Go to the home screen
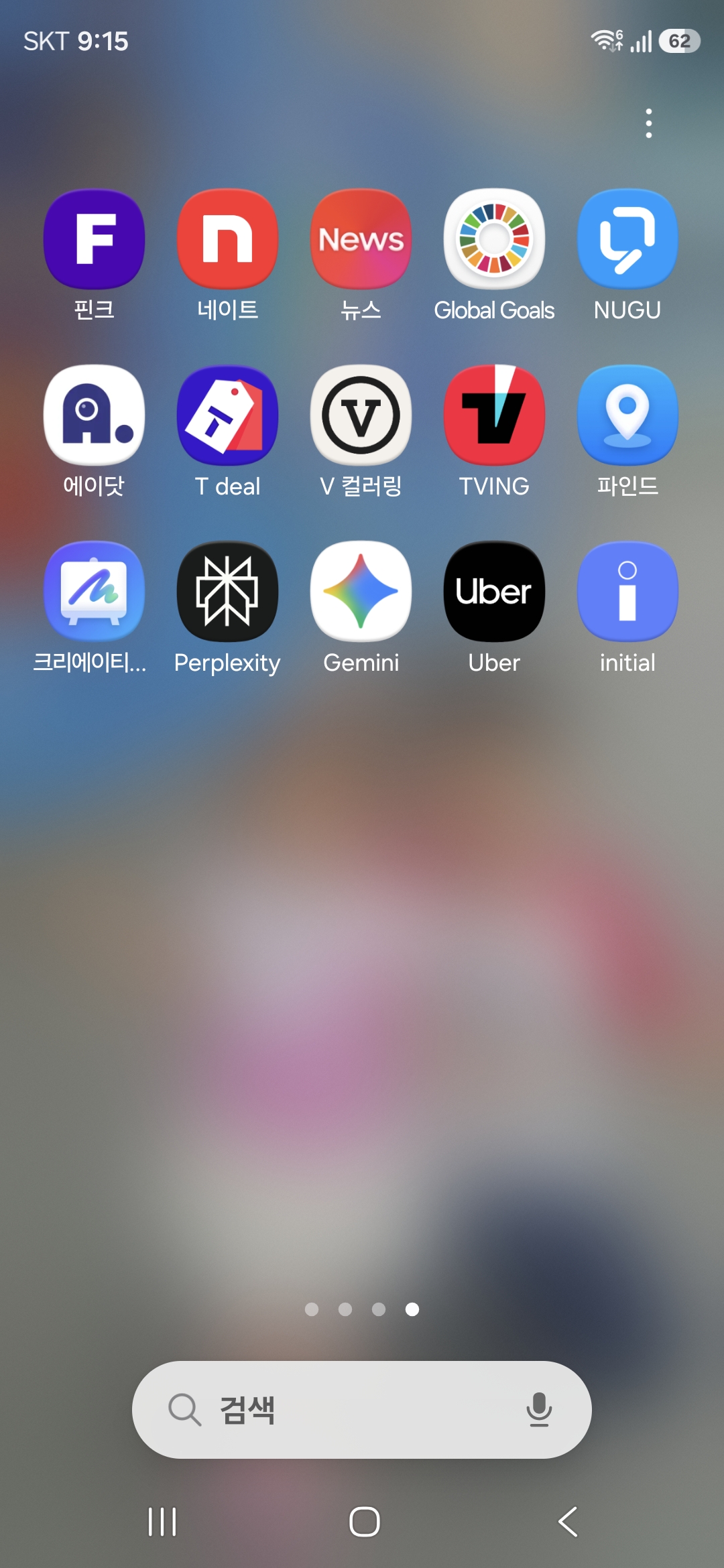Image resolution: width=724 pixels, height=1568 pixels. click(364, 1521)
